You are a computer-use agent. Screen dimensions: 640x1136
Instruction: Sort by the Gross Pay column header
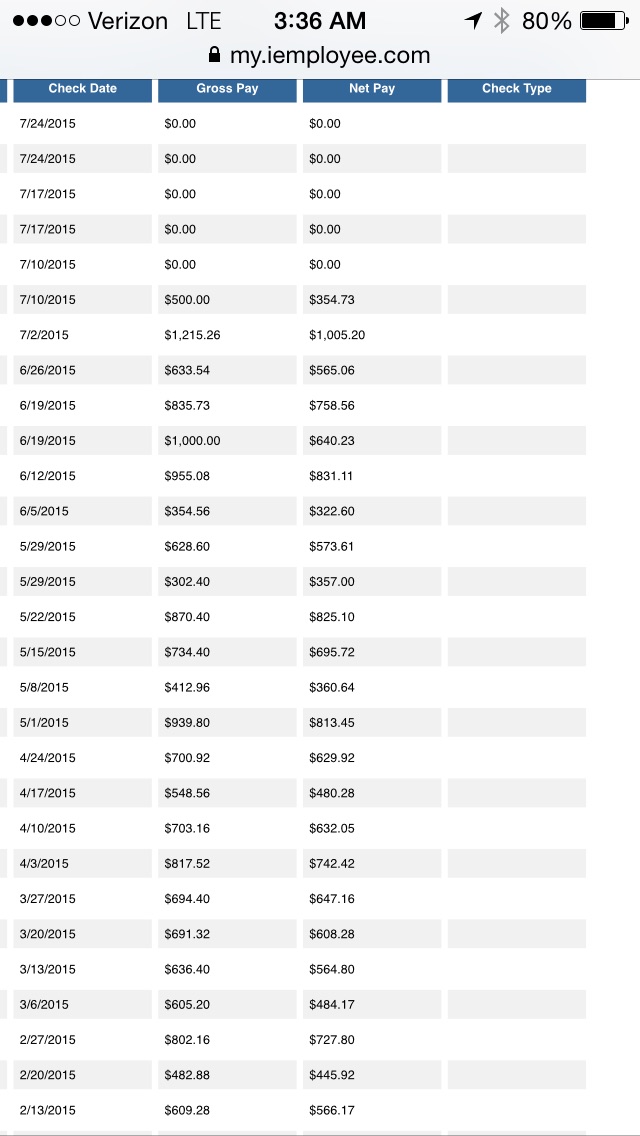tap(227, 89)
